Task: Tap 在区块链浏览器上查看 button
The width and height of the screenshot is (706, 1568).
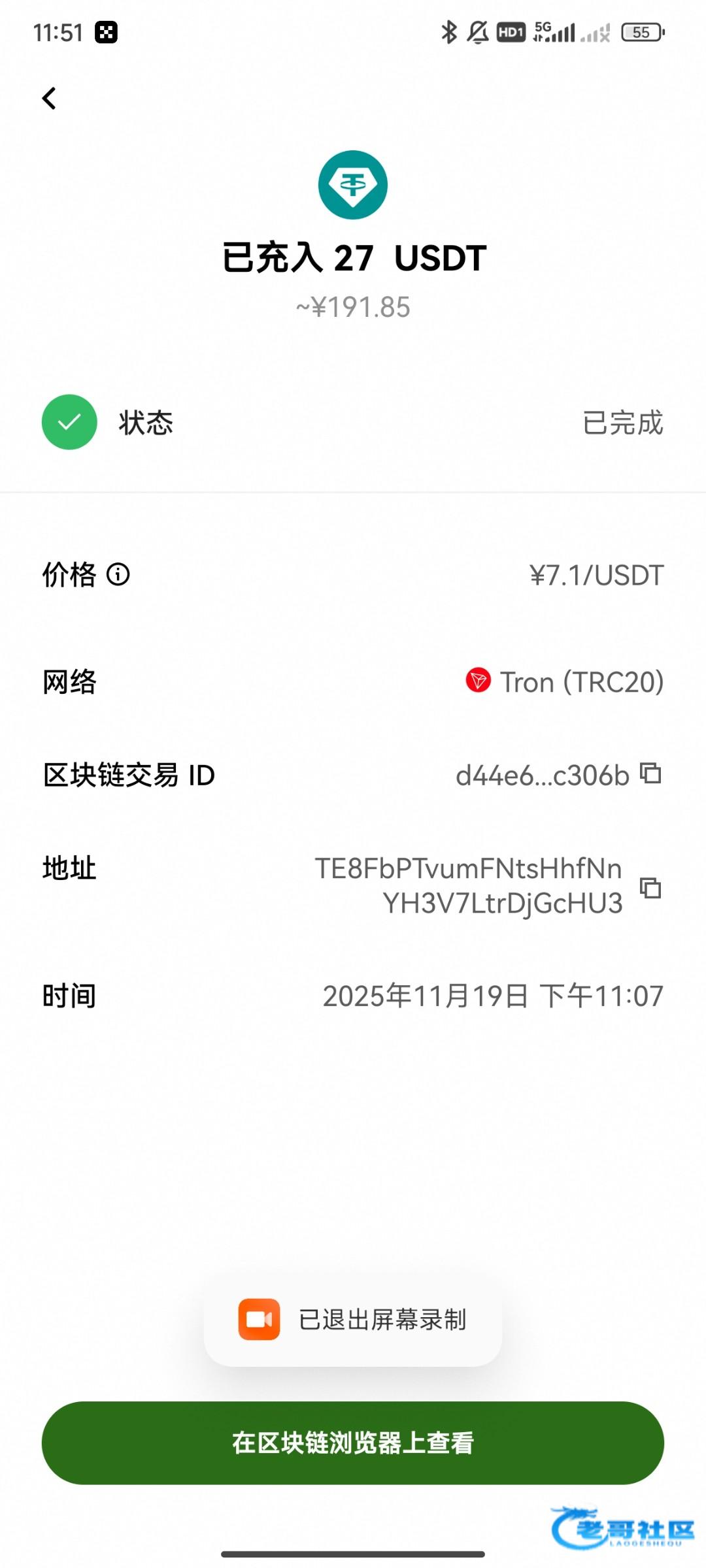Action: [353, 1443]
